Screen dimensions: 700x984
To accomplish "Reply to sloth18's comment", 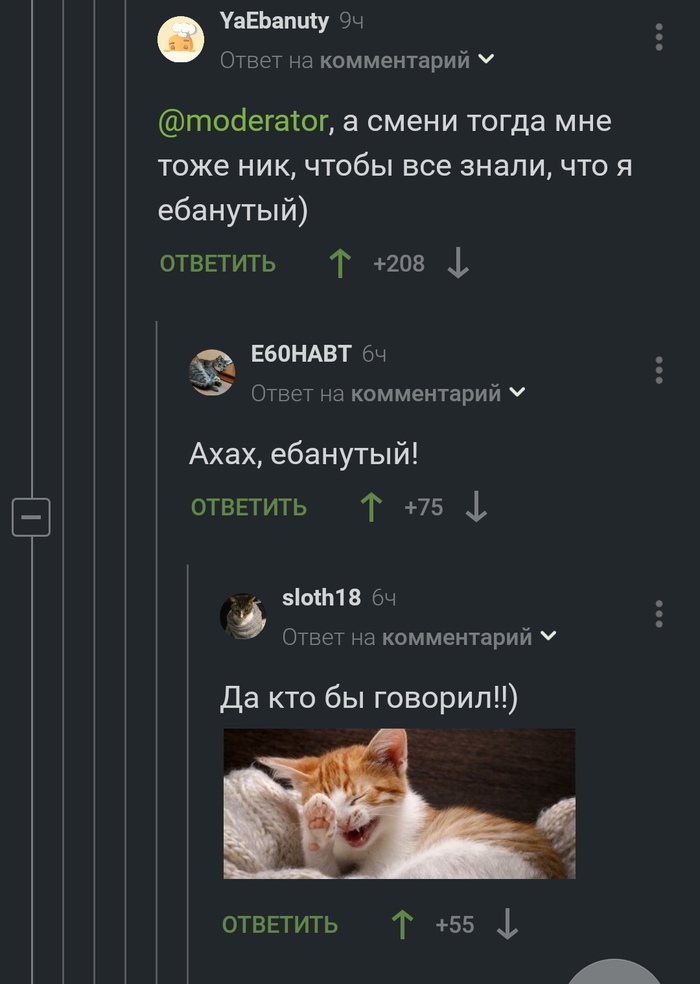I will (x=279, y=925).
